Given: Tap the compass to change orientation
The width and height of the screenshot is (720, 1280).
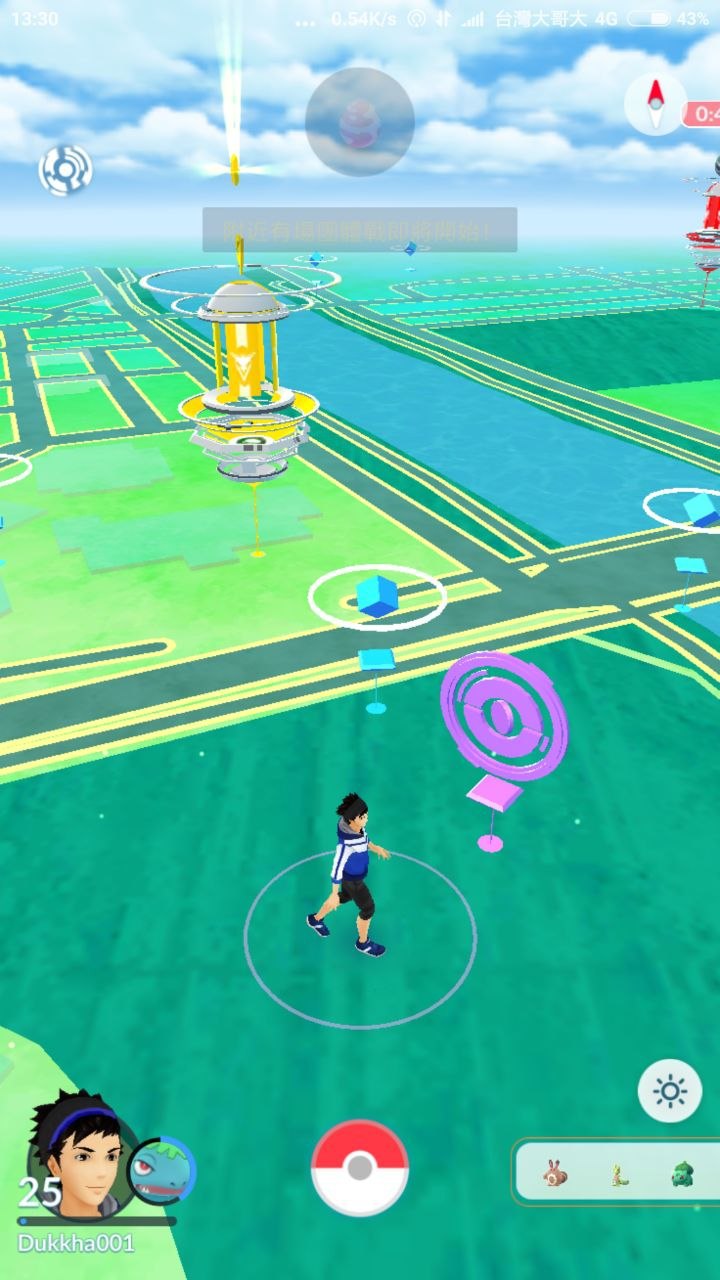Looking at the screenshot, I should point(655,103).
